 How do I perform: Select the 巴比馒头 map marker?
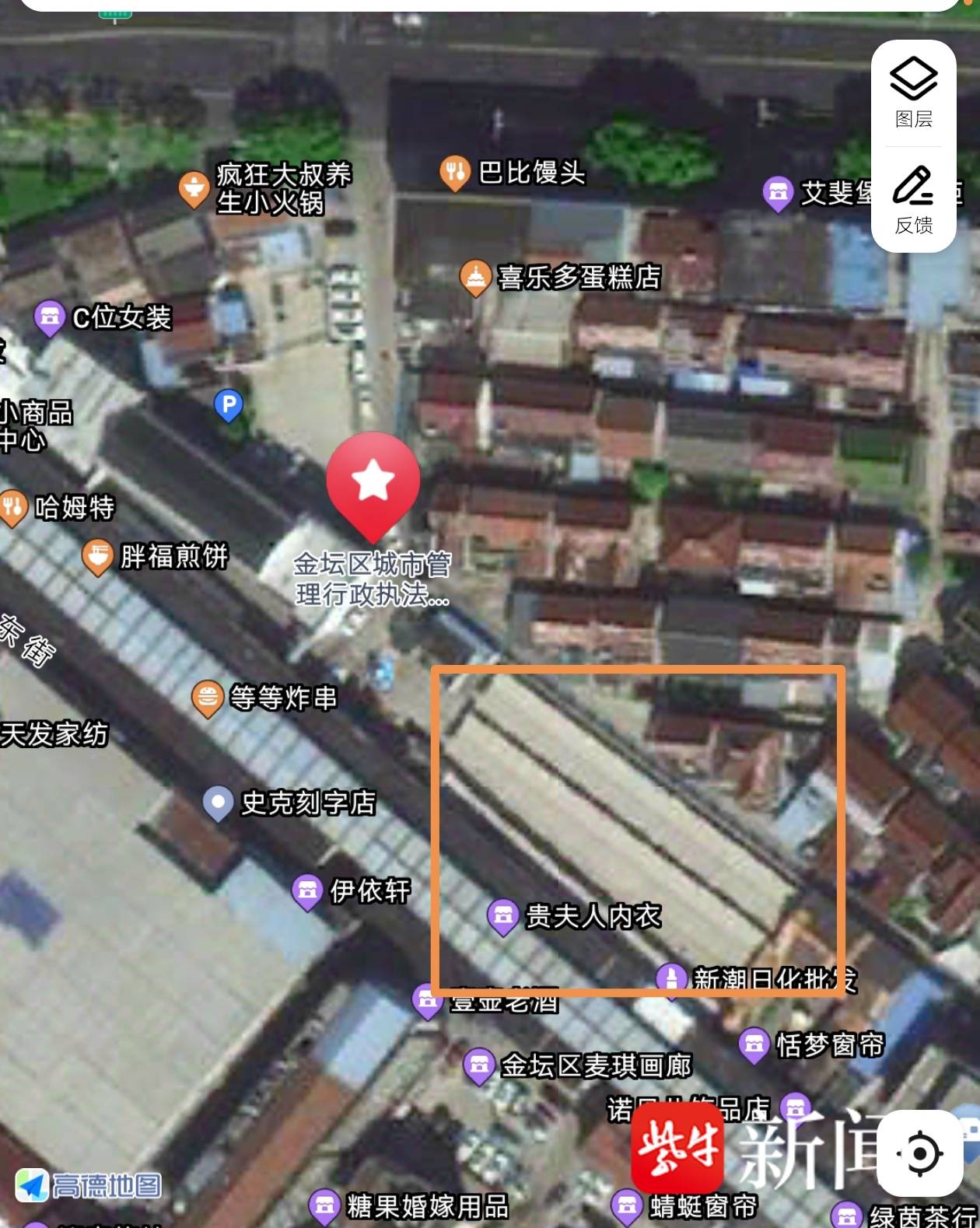455,173
